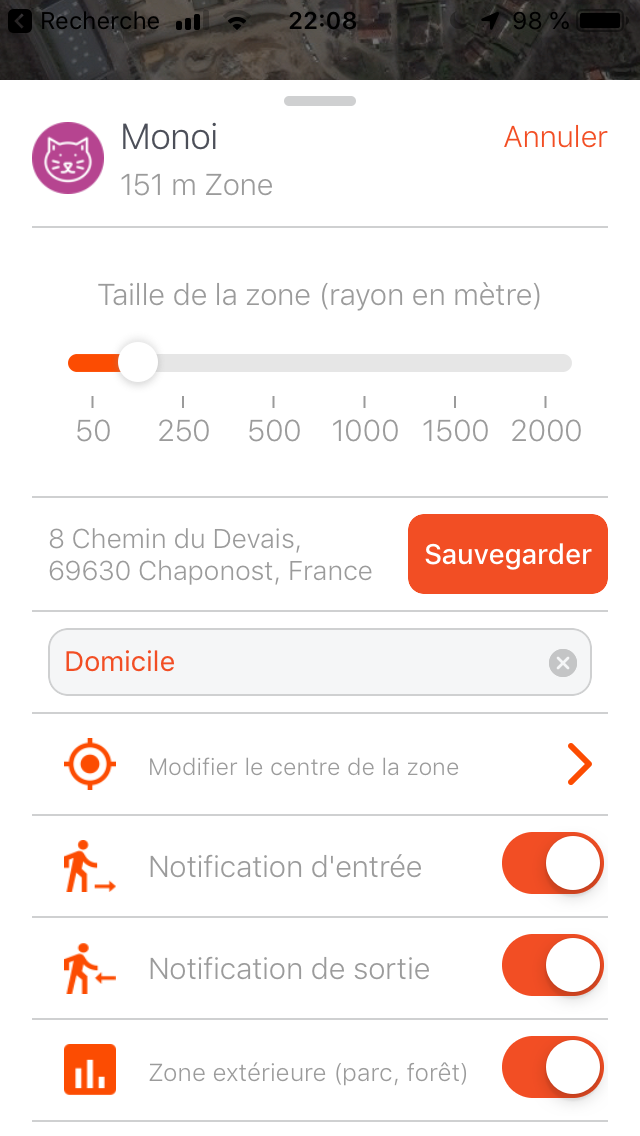
Task: Tap Monoi's cat avatar
Action: (x=68, y=158)
